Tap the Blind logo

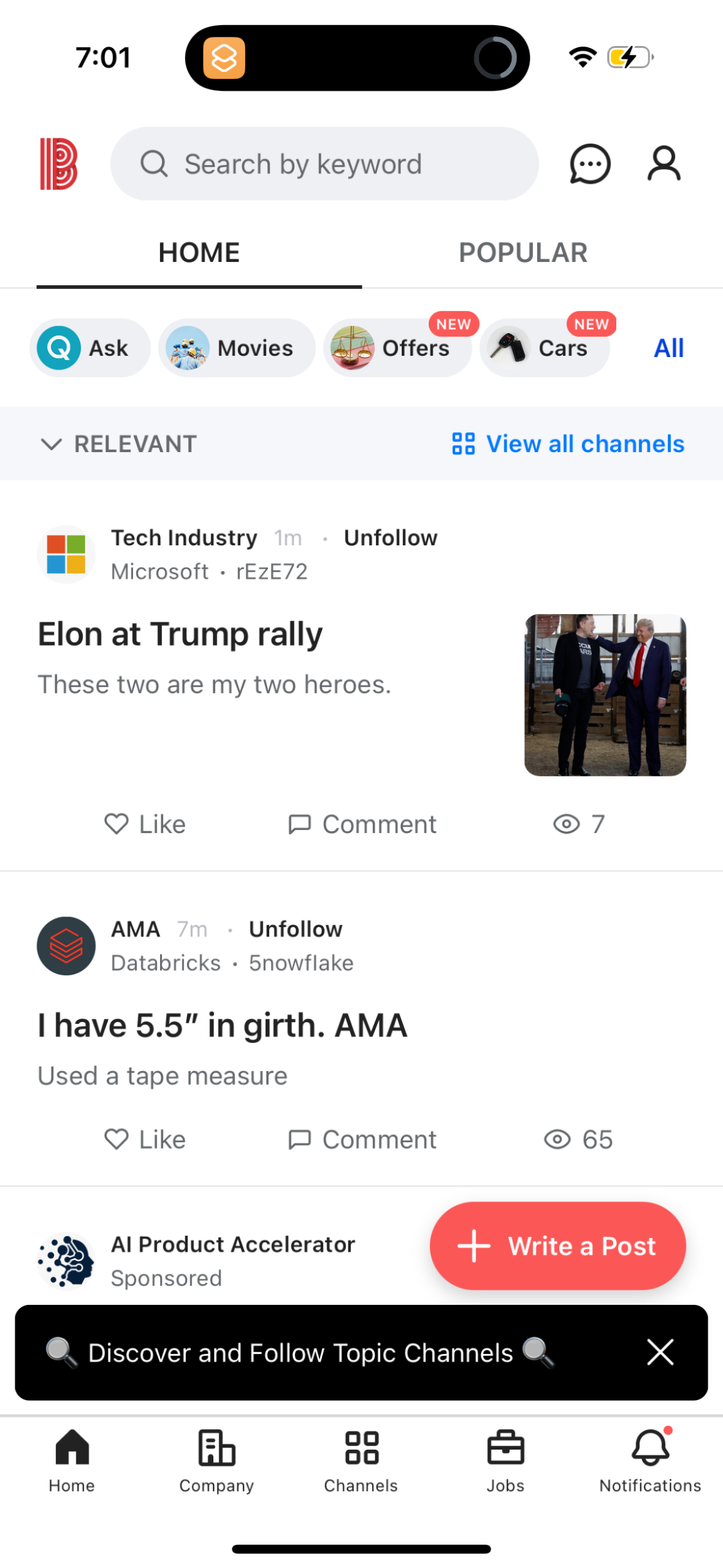(x=58, y=162)
